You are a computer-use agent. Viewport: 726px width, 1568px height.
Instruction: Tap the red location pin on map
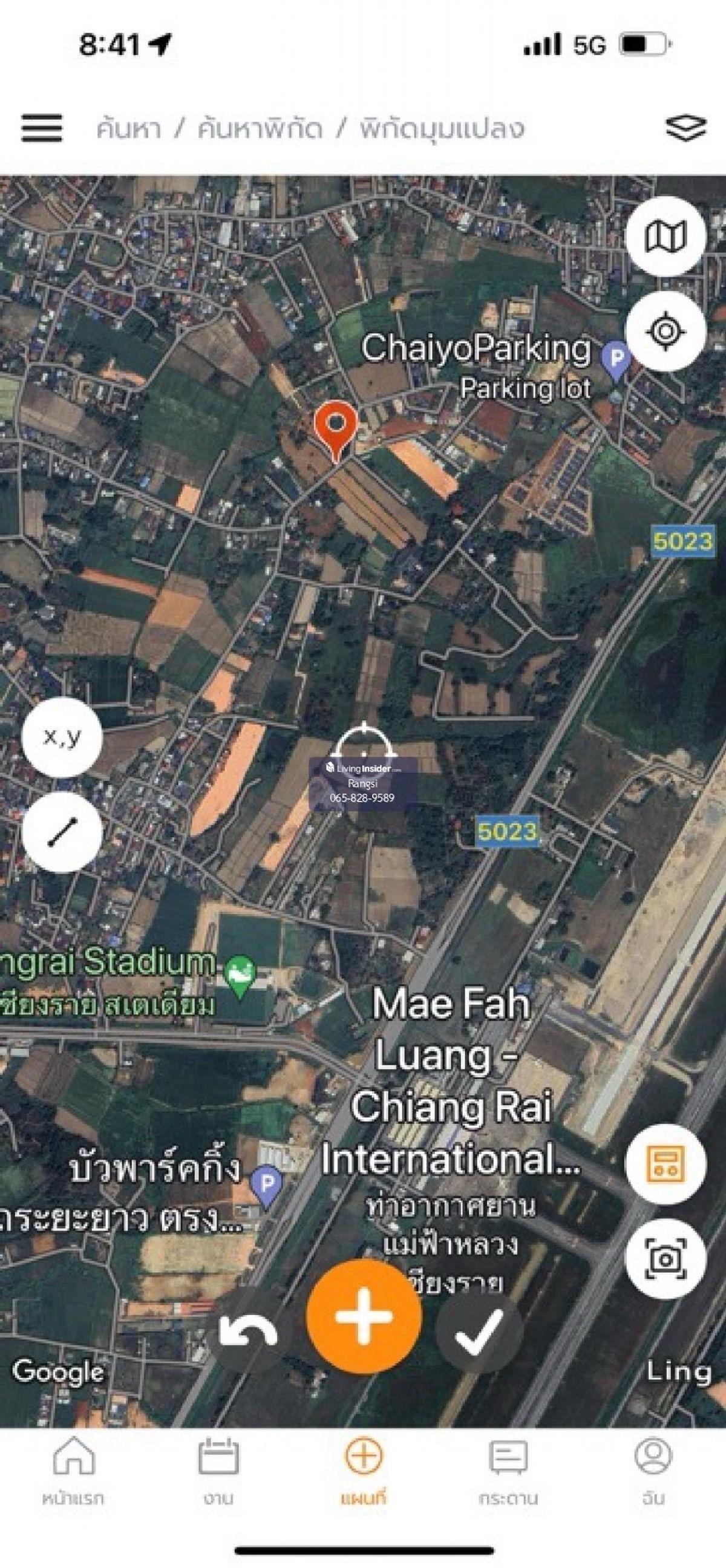335,426
